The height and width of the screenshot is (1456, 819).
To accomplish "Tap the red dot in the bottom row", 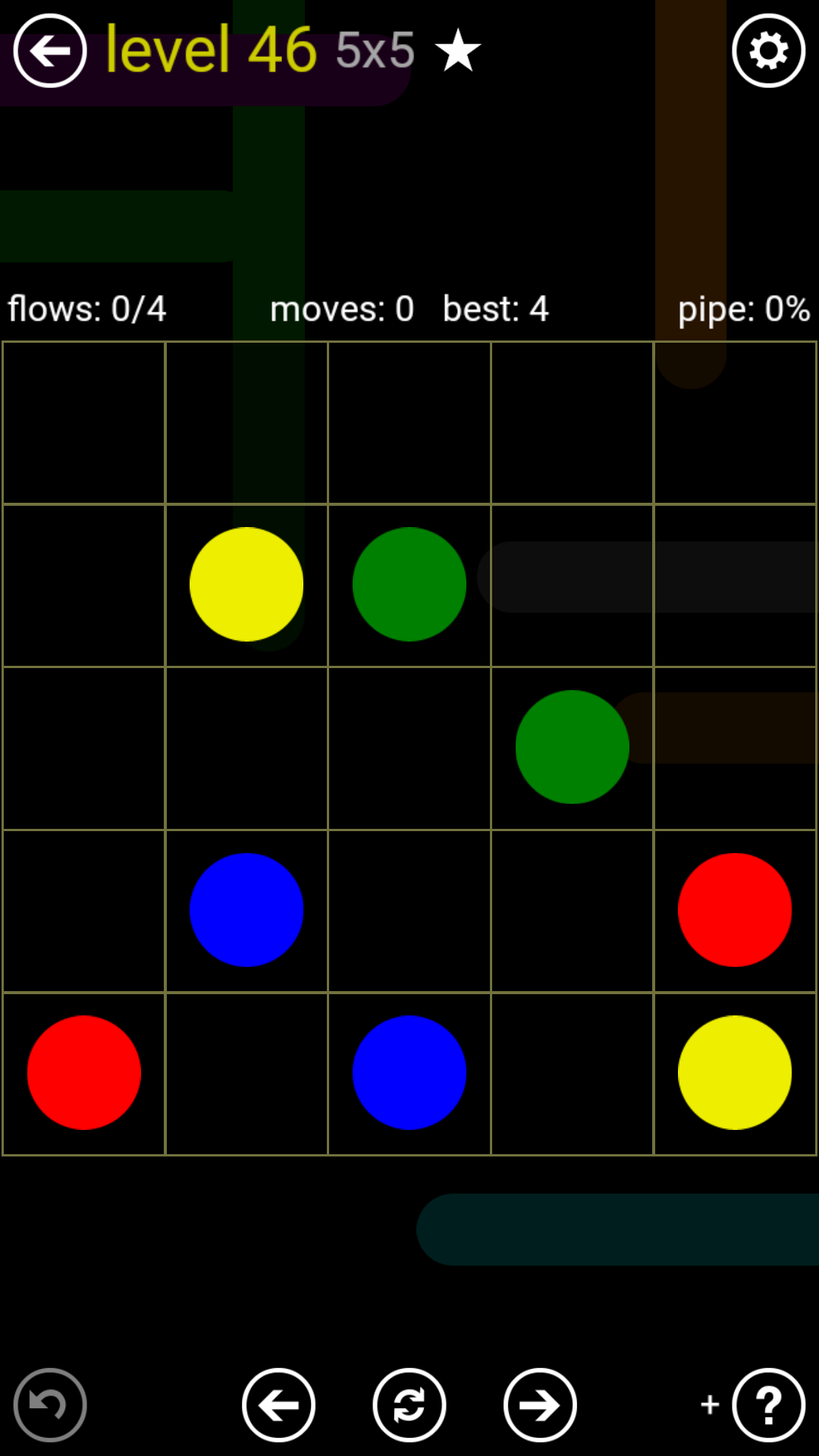I will click(83, 1072).
